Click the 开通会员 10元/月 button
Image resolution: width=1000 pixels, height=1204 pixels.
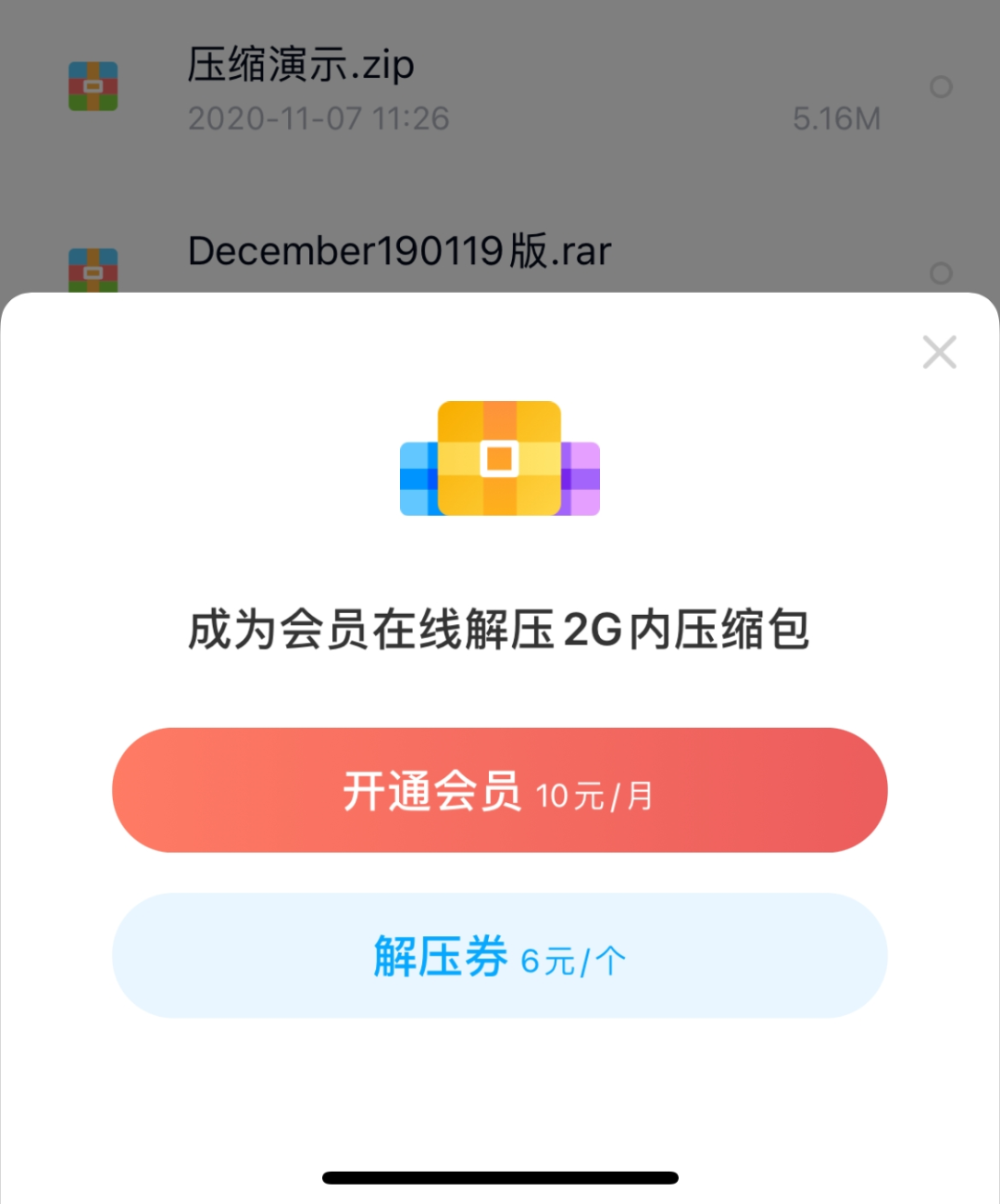(x=500, y=790)
